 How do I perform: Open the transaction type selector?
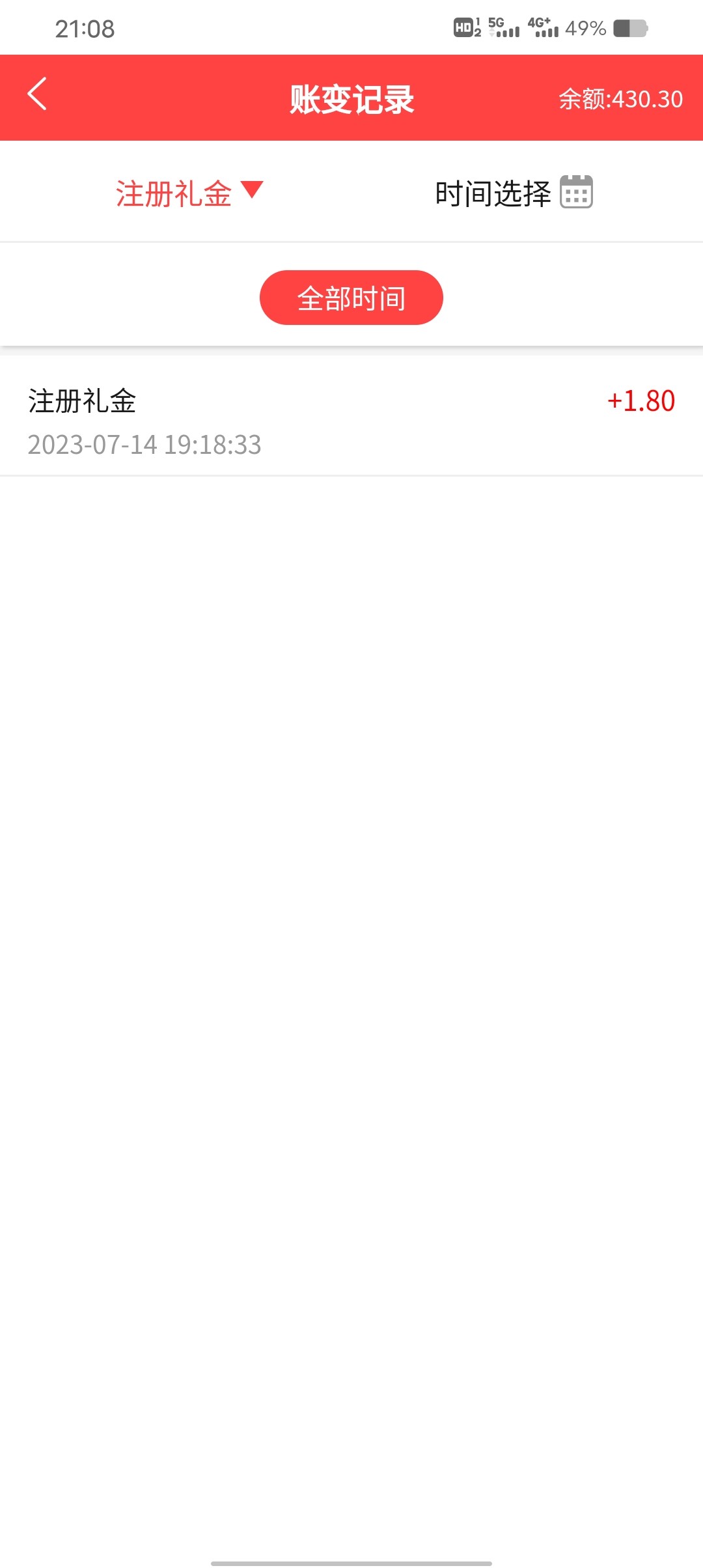pos(186,191)
